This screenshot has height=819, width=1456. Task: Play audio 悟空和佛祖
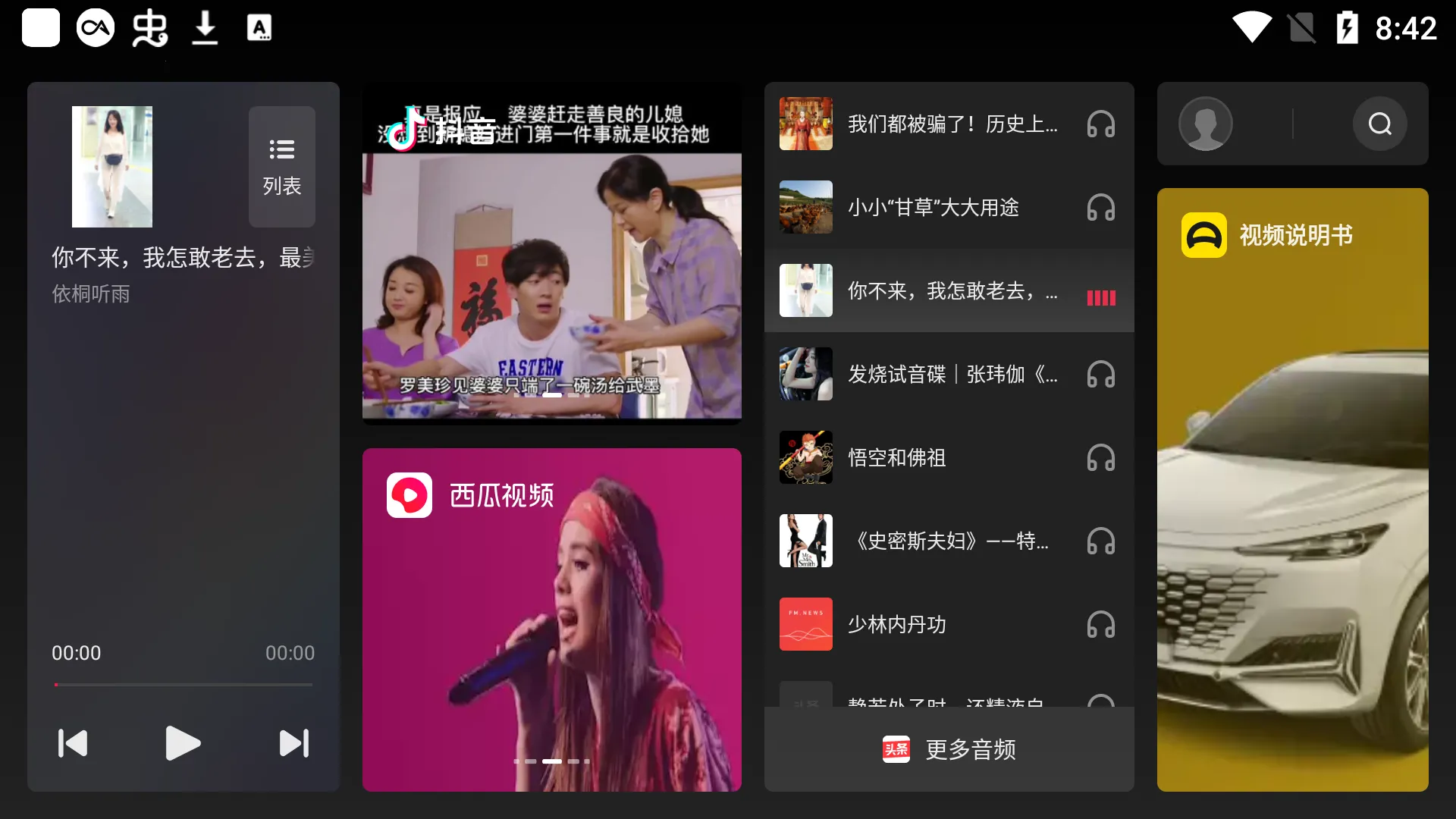[948, 457]
